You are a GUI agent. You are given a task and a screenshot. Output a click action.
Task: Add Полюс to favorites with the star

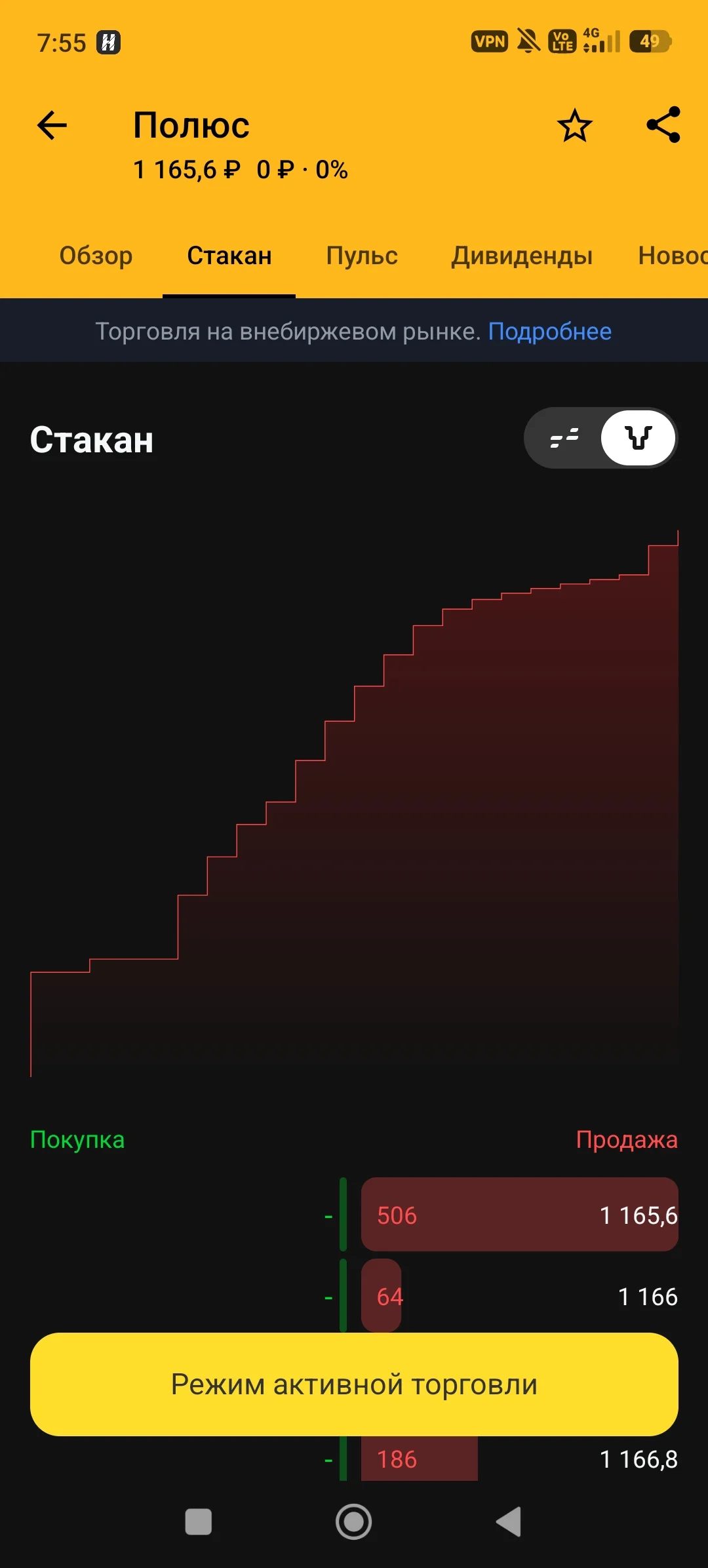click(575, 125)
